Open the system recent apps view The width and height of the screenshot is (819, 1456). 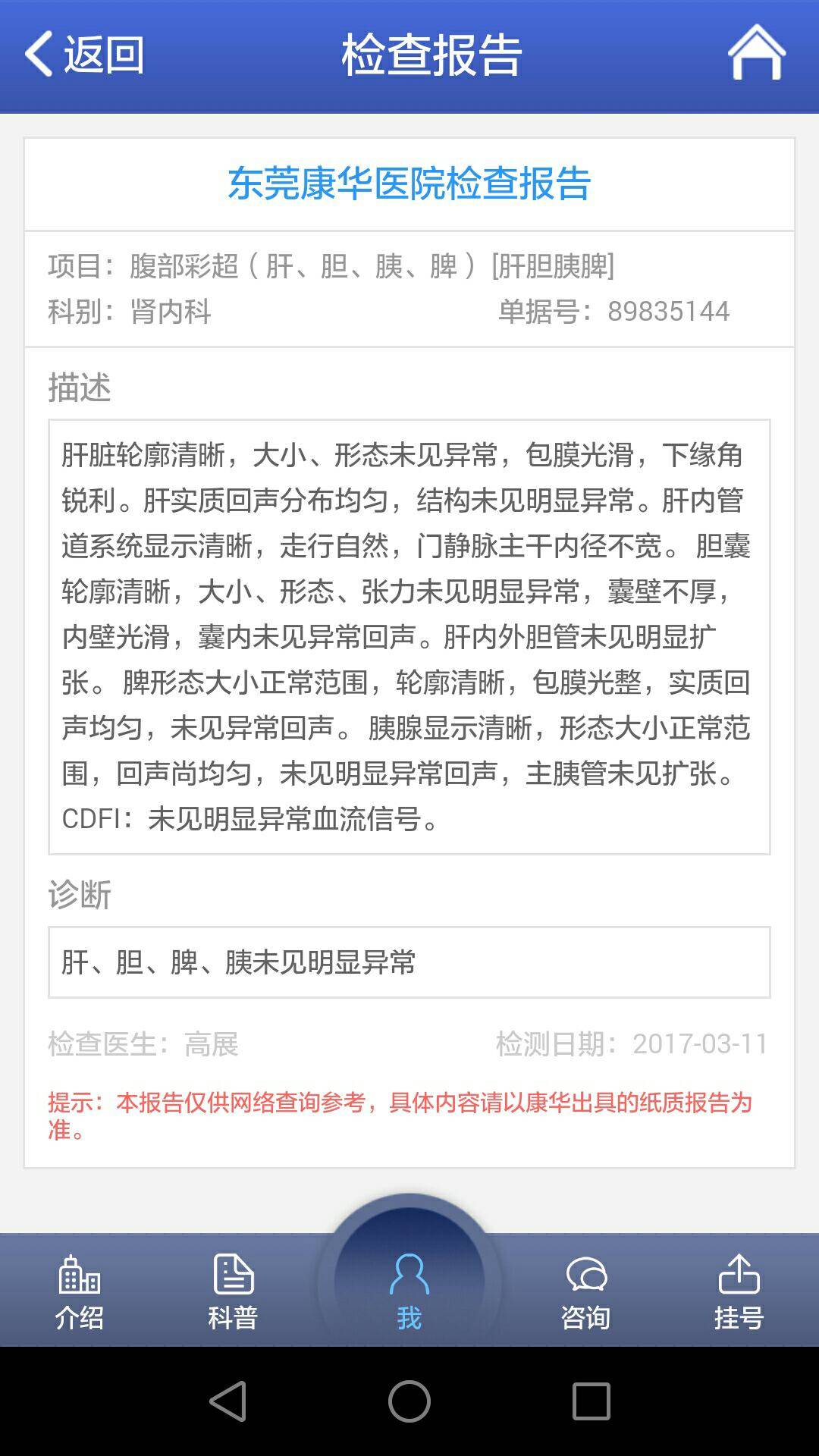pos(591,1400)
